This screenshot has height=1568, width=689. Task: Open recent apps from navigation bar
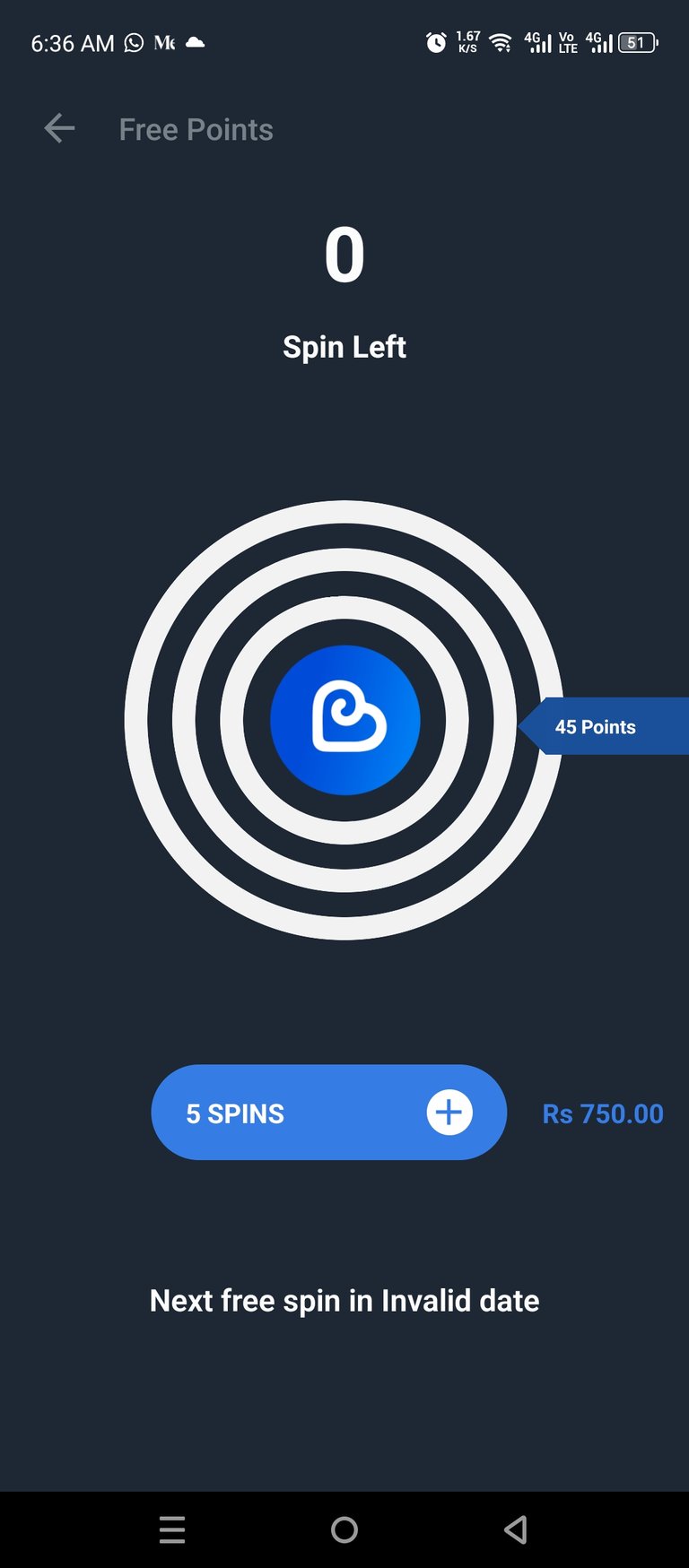172,1529
